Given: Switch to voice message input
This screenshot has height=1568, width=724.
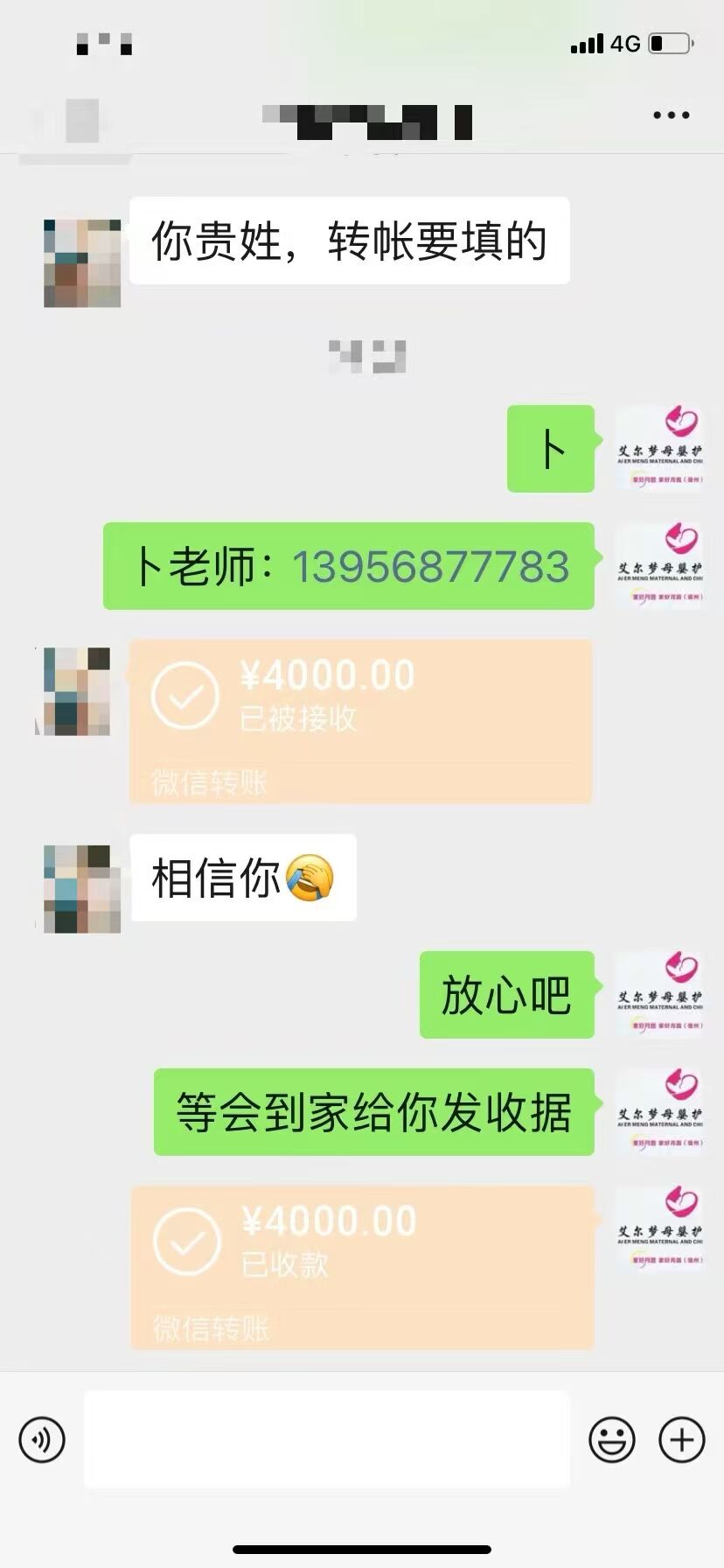Looking at the screenshot, I should click(x=42, y=1439).
